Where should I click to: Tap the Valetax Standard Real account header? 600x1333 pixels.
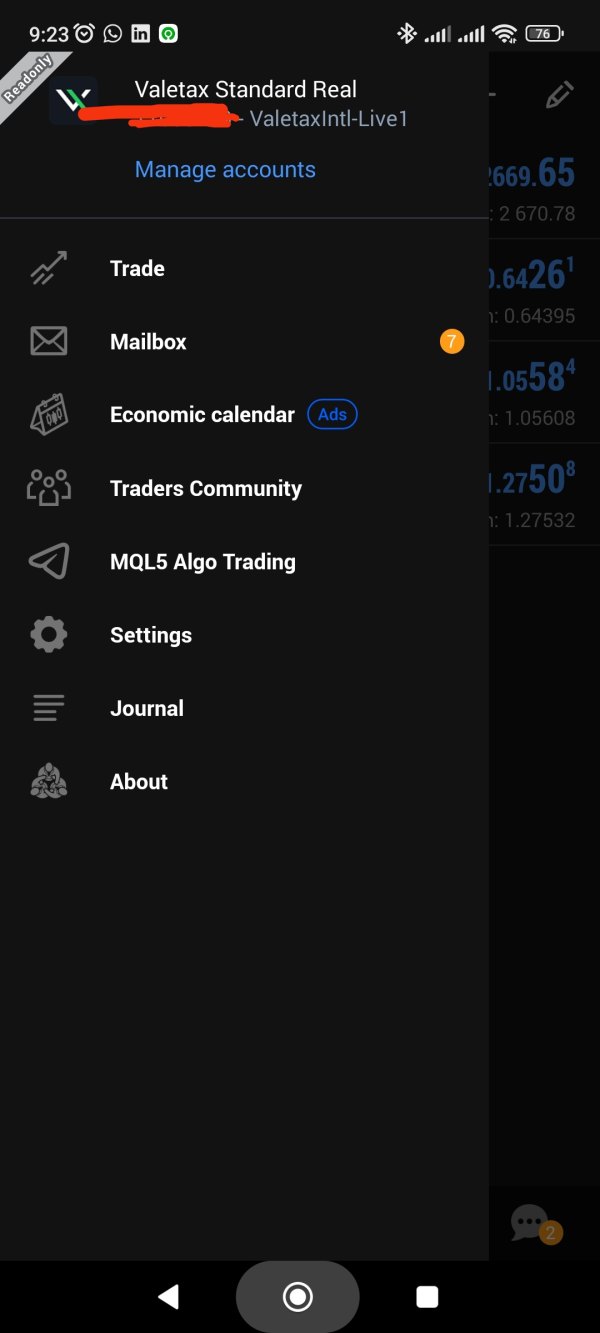(245, 90)
